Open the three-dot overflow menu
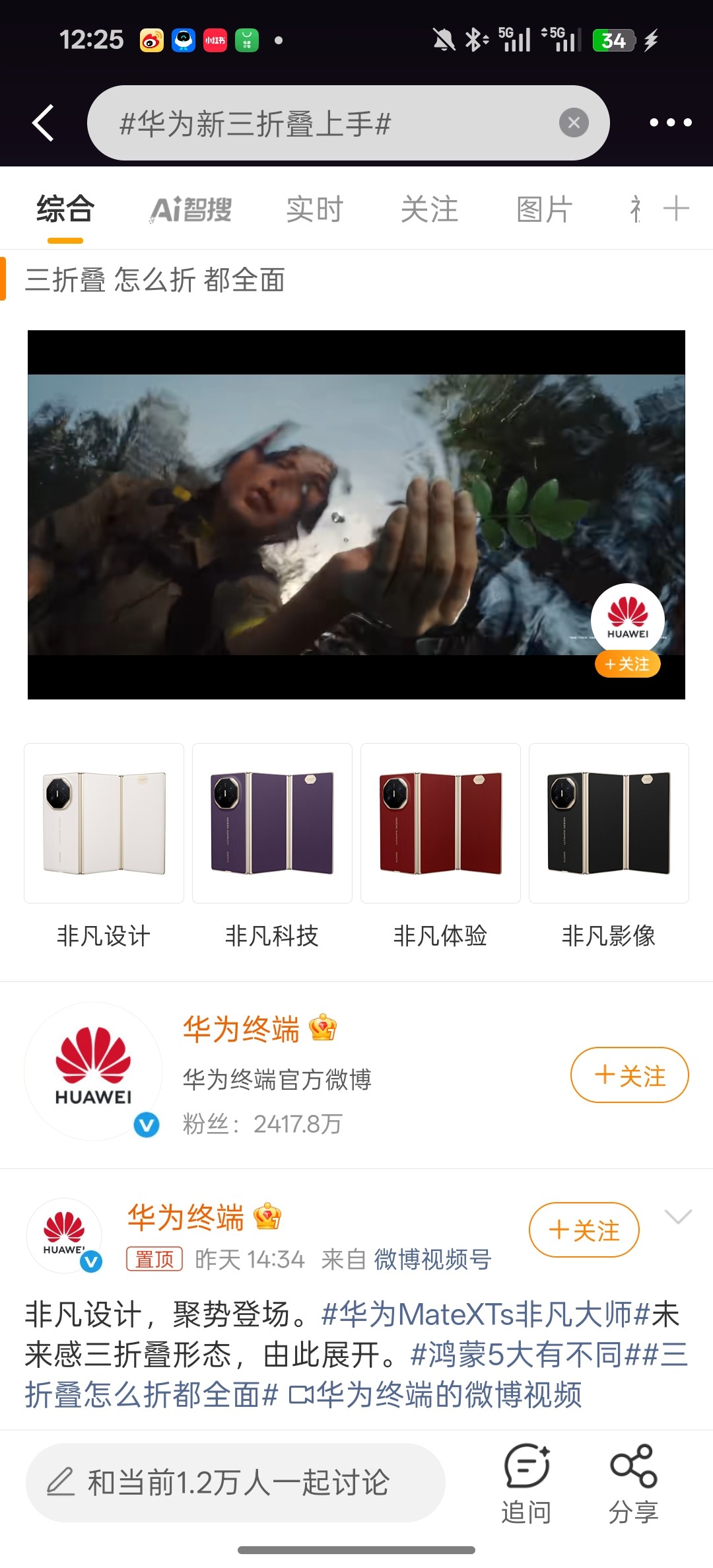The width and height of the screenshot is (713, 1568). tap(669, 122)
